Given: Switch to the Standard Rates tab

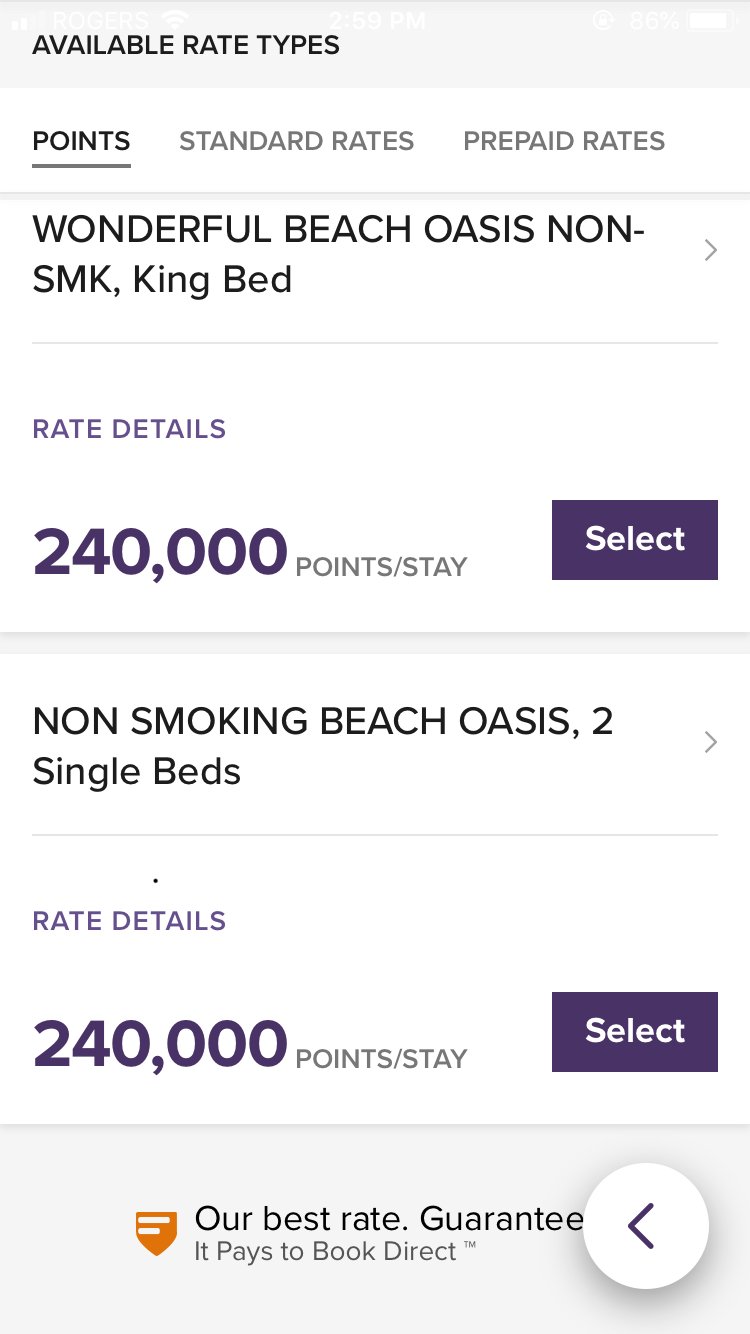Looking at the screenshot, I should tap(296, 141).
